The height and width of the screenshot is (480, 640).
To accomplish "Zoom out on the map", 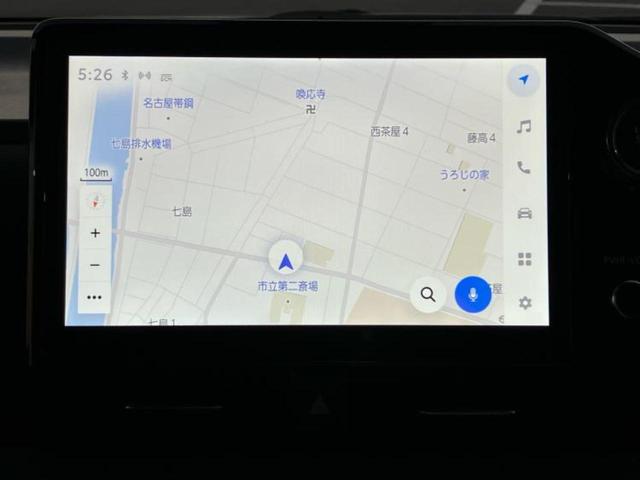I will (95, 265).
